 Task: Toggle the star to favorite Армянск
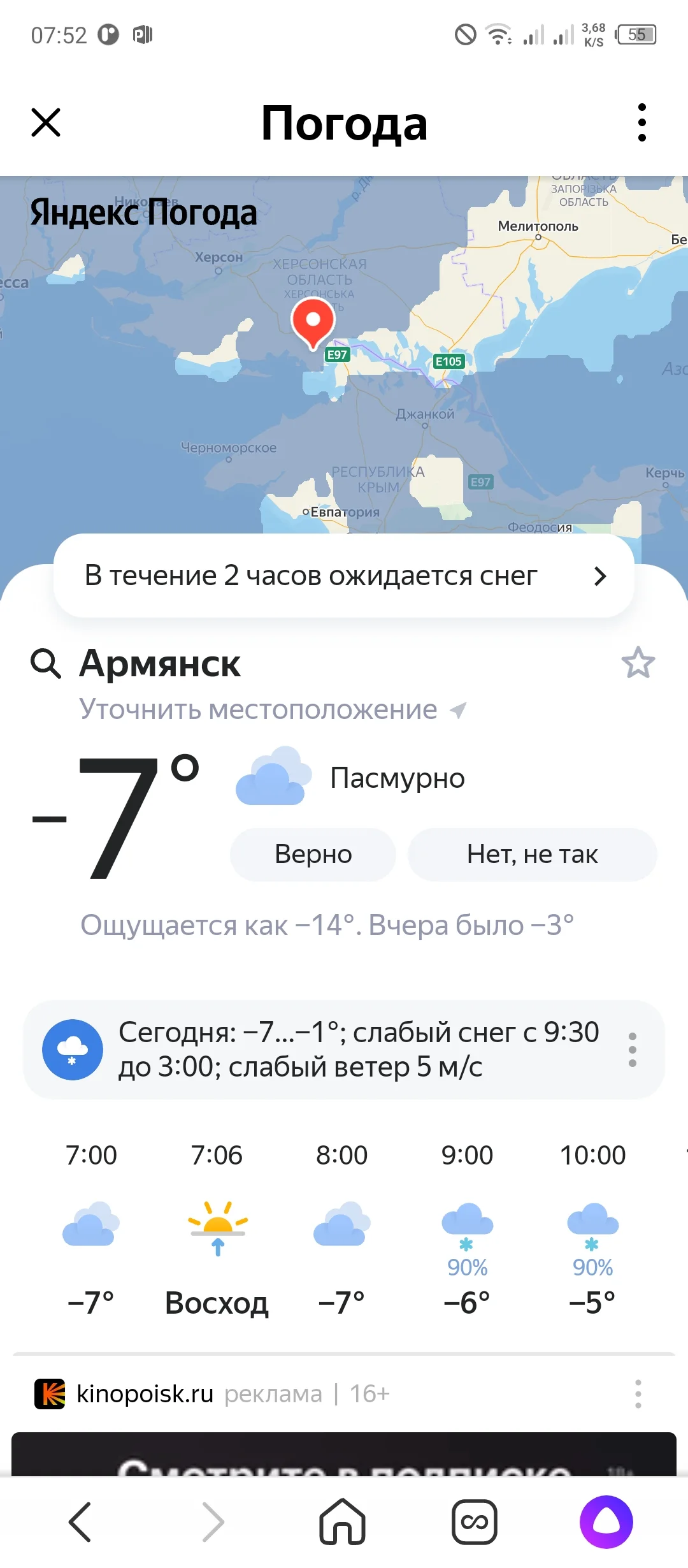pos(639,664)
